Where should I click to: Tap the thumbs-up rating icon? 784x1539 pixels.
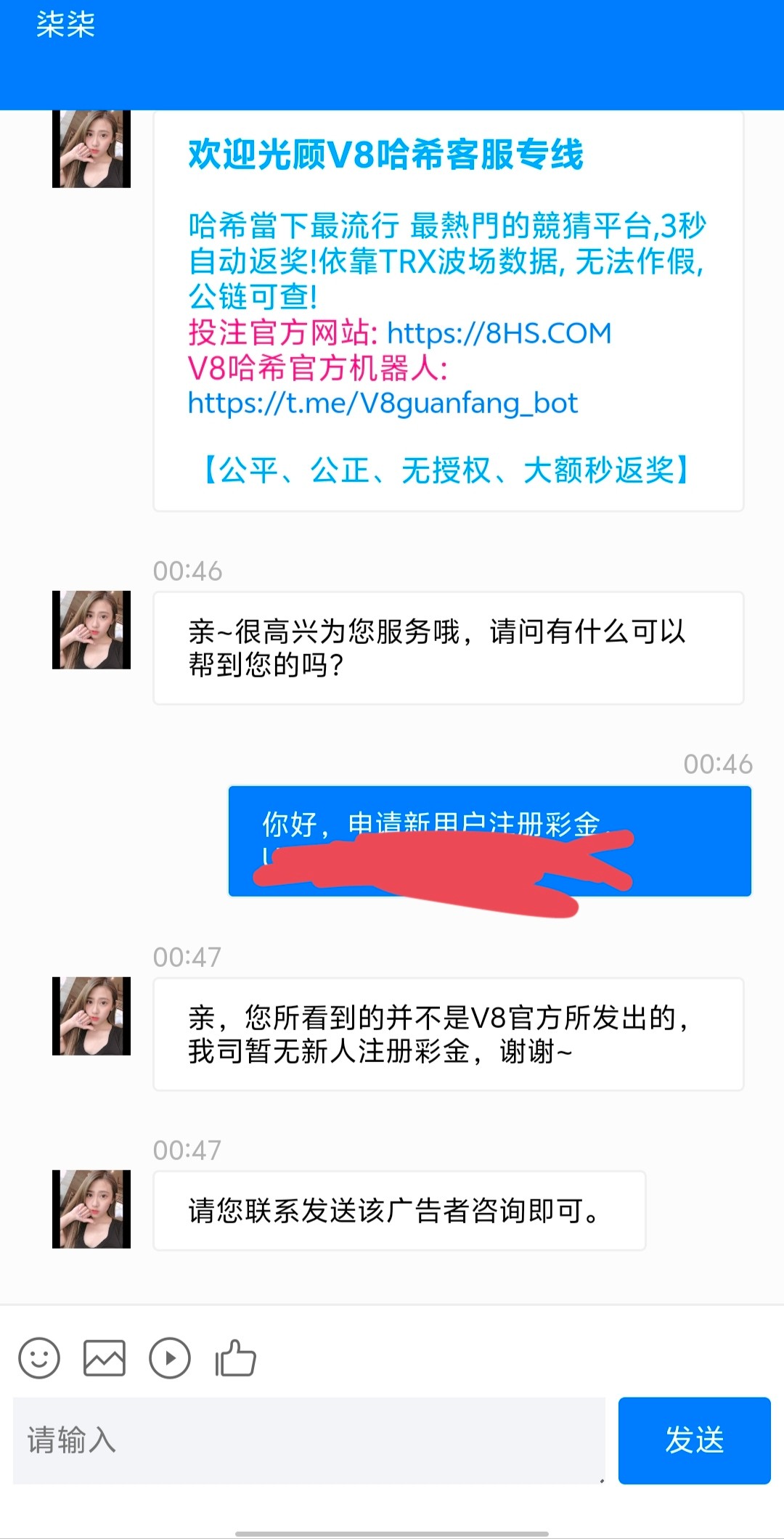click(235, 1358)
